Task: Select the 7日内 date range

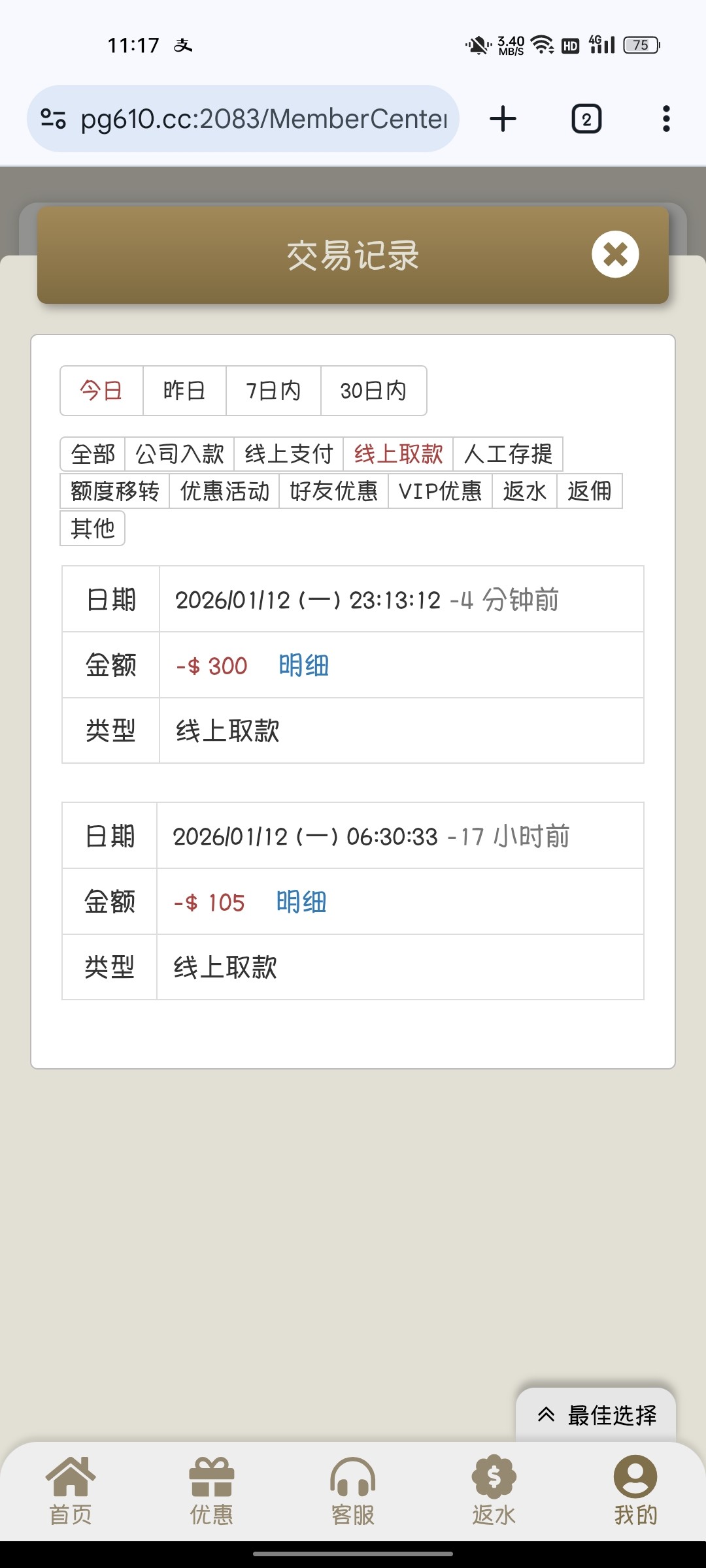Action: [273, 391]
